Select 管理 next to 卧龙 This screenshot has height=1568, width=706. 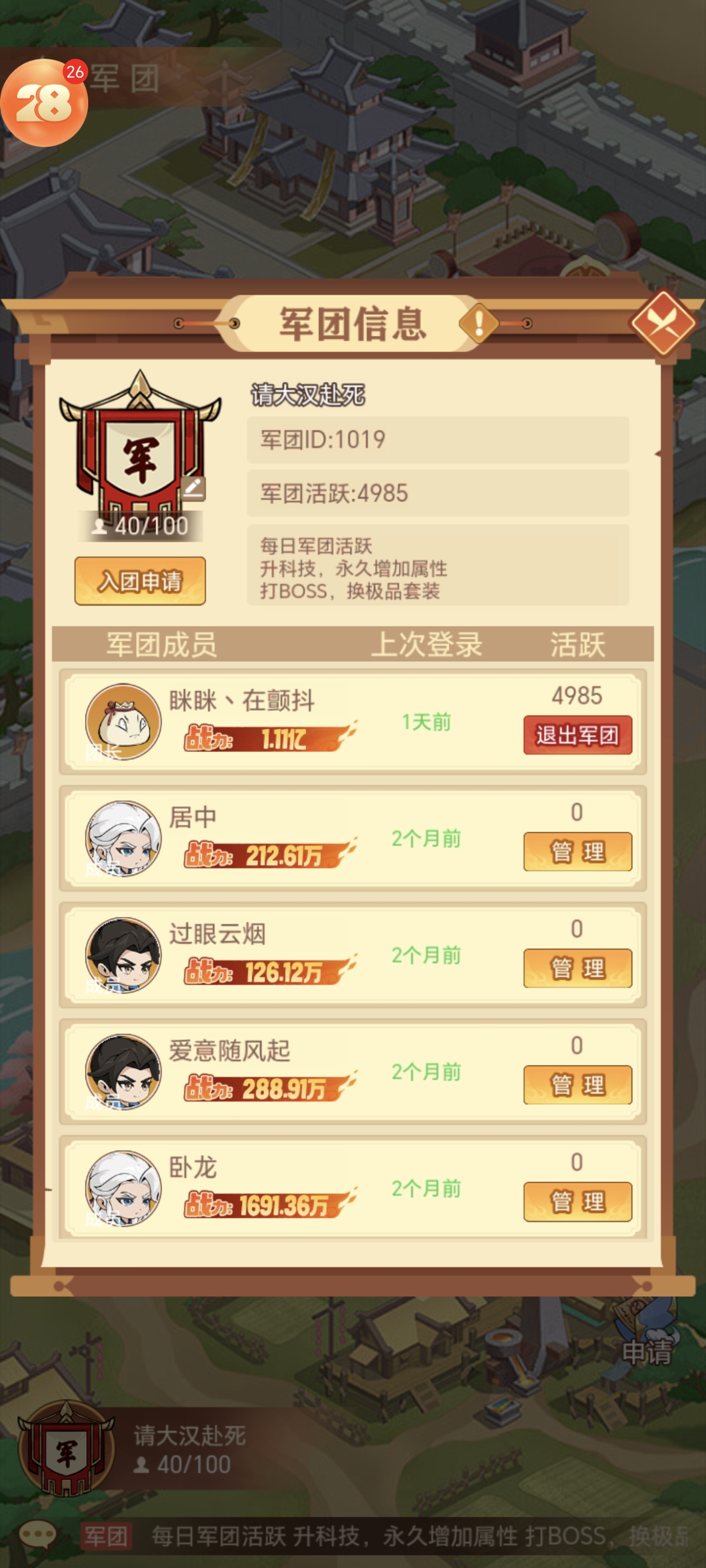point(577,1201)
